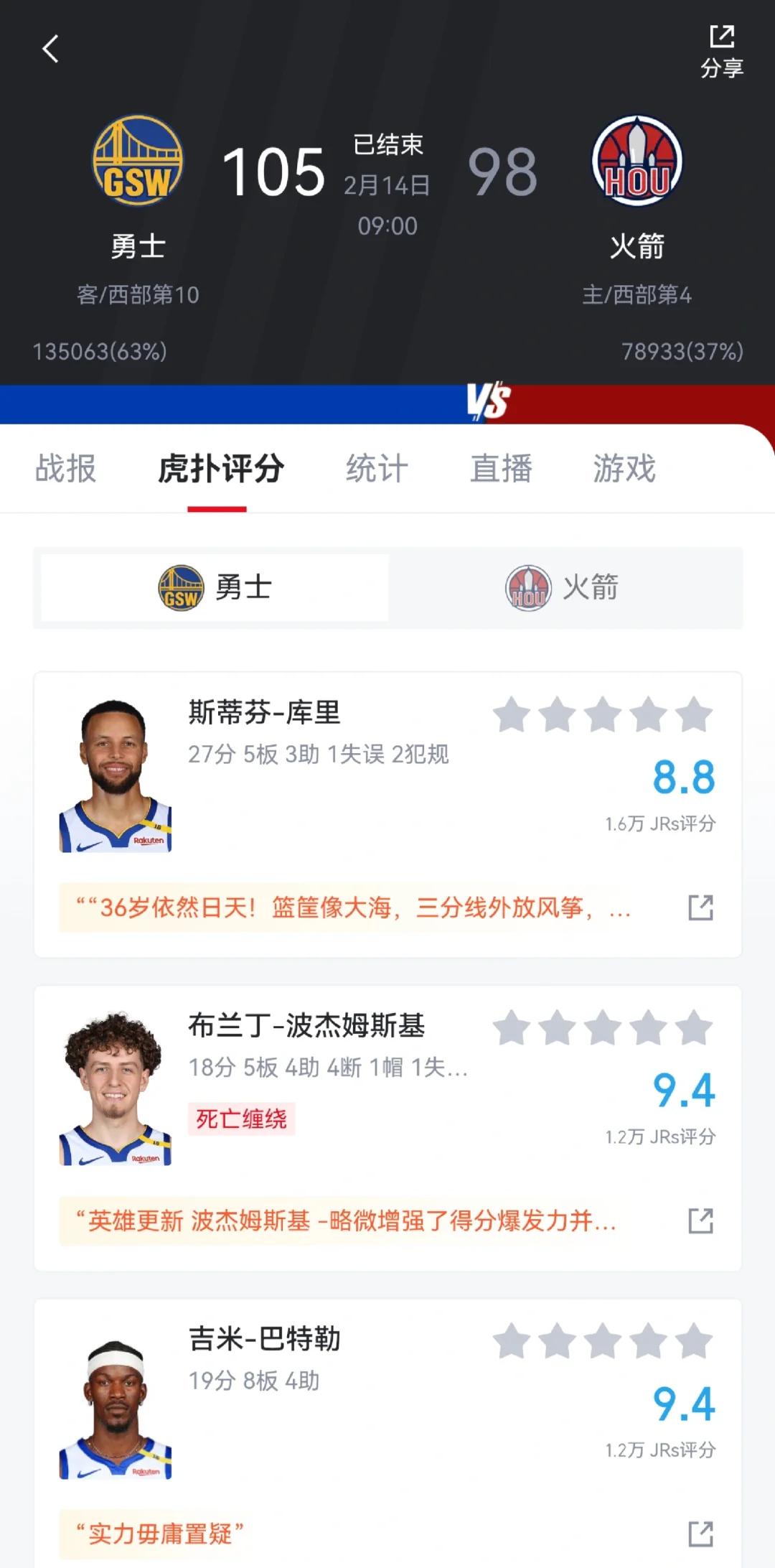Open the share icon labeled 分享
Image resolution: width=775 pixels, height=1568 pixels.
tap(721, 47)
